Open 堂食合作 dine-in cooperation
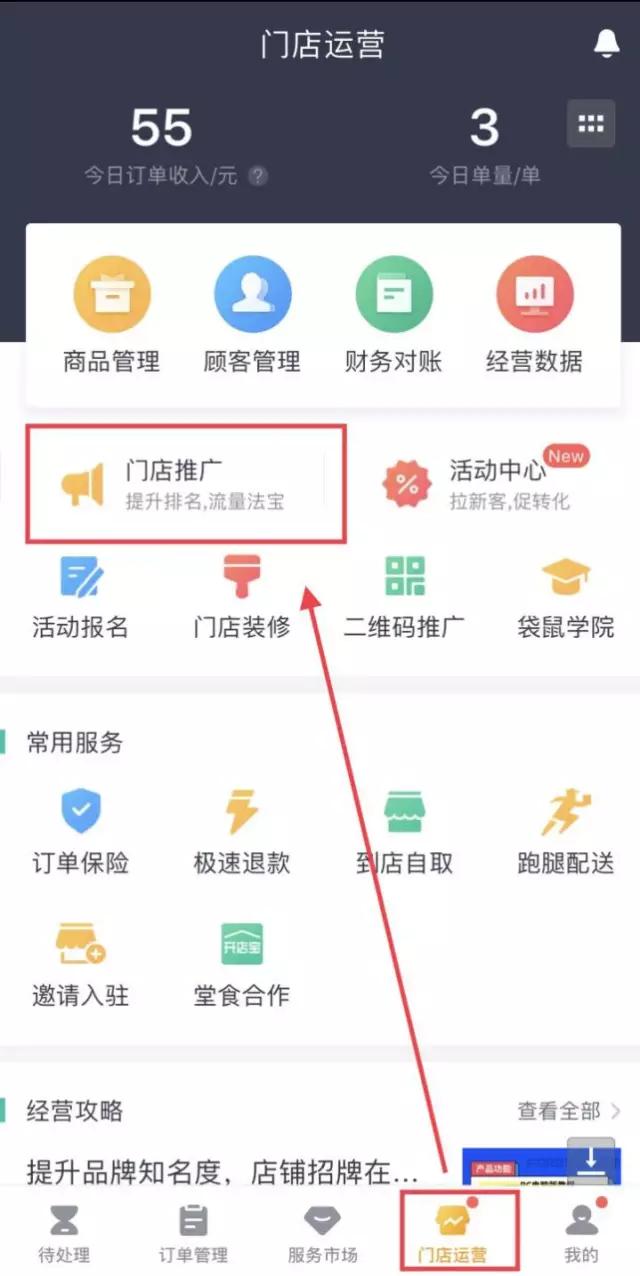The image size is (640, 1276). (241, 964)
